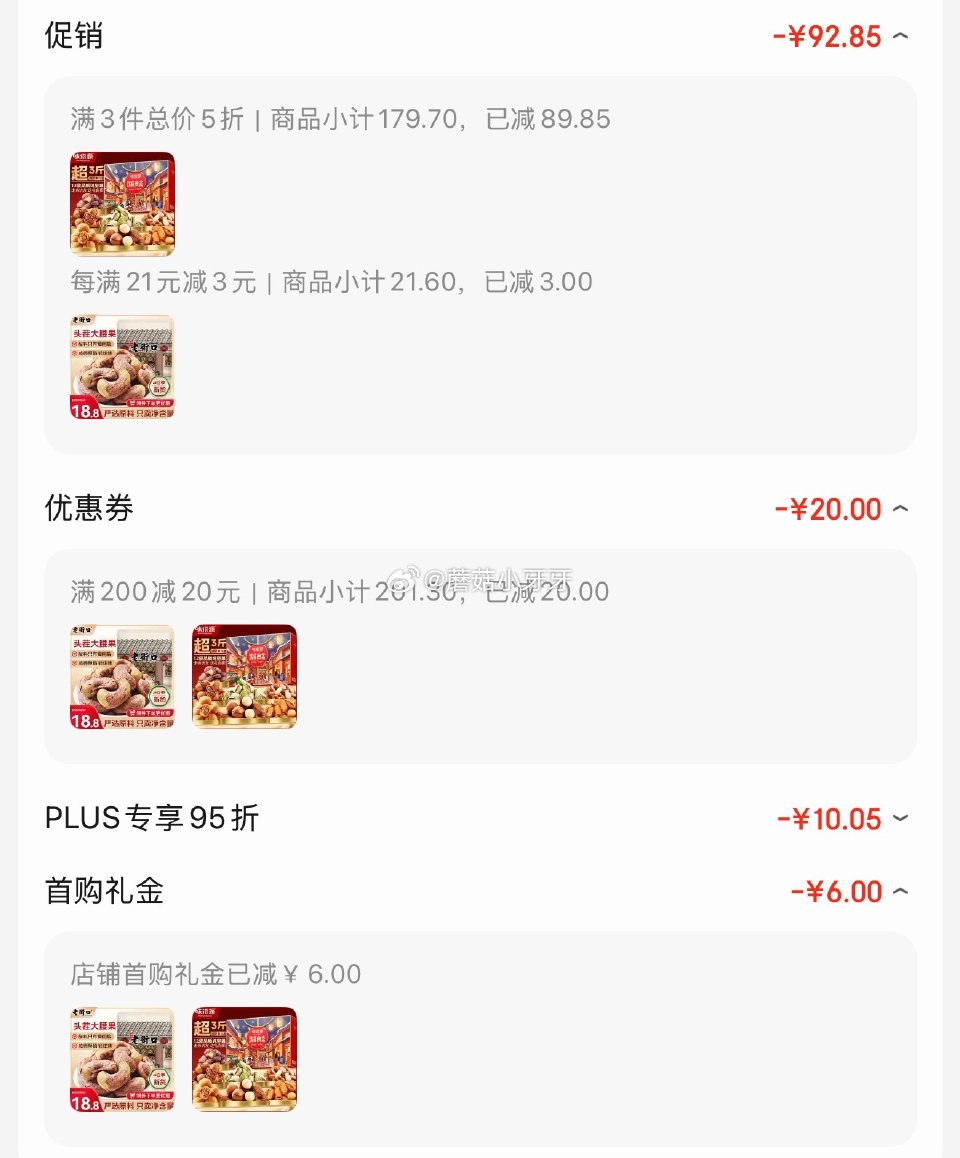Expand the PLUS专享95折 section
Image resolution: width=960 pixels, height=1158 pixels.
tap(901, 818)
